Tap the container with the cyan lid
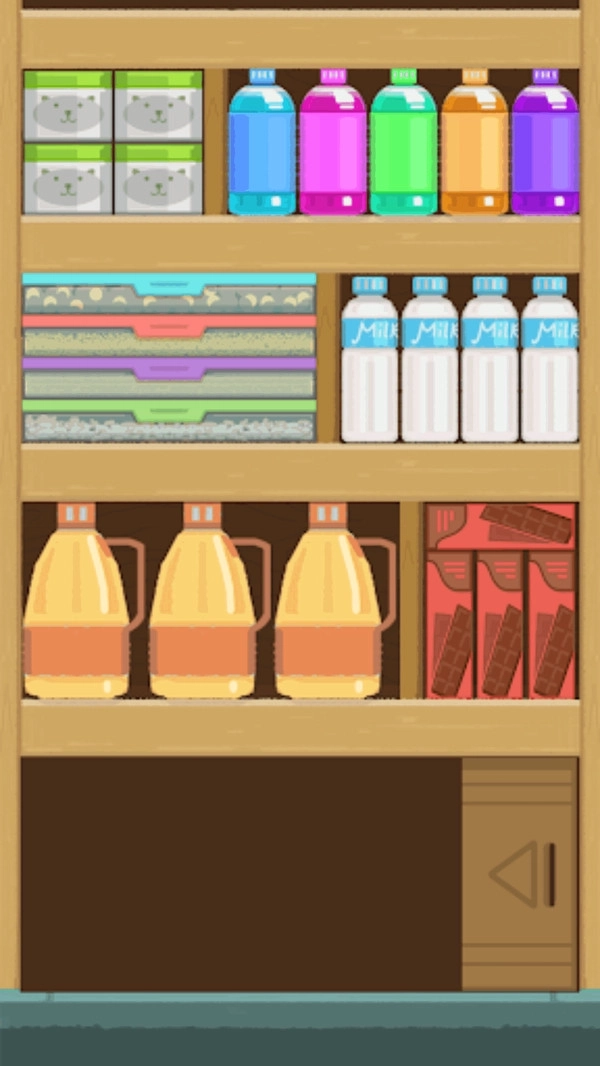This screenshot has width=600, height=1066. click(169, 294)
